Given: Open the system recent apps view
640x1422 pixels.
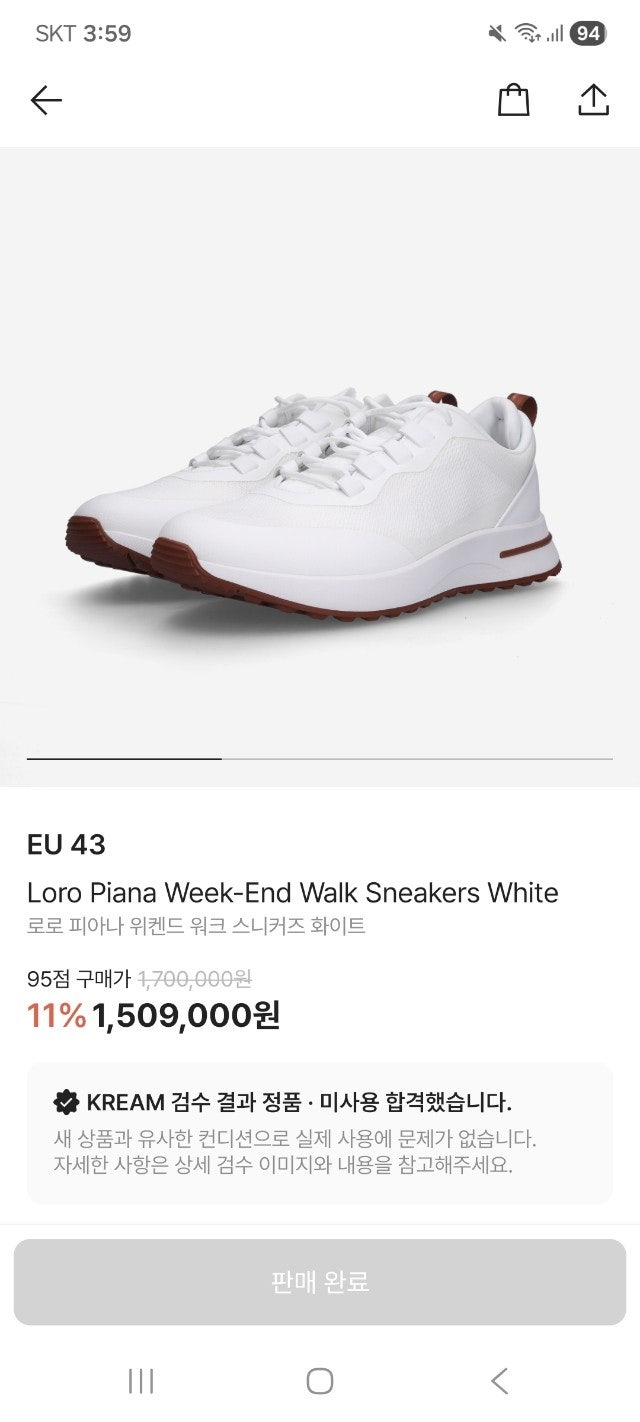Looking at the screenshot, I should click(141, 1381).
